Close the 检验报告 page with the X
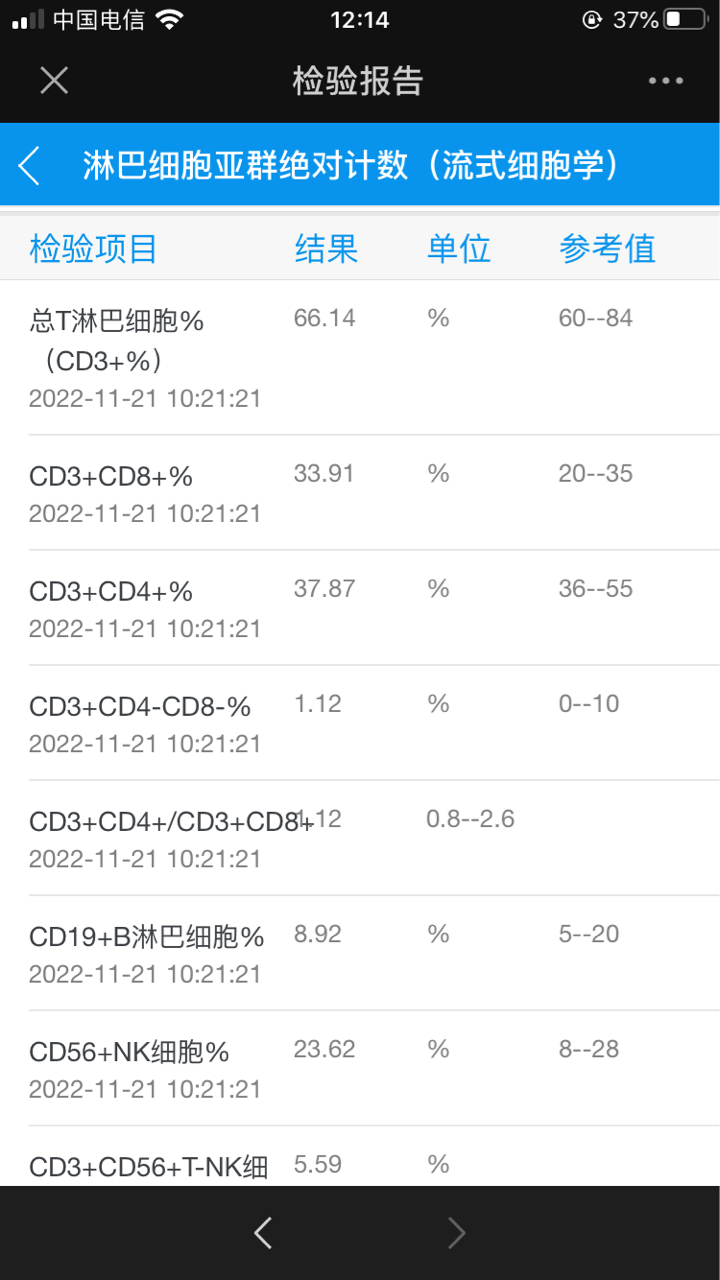Viewport: 720px width, 1280px height. point(54,80)
